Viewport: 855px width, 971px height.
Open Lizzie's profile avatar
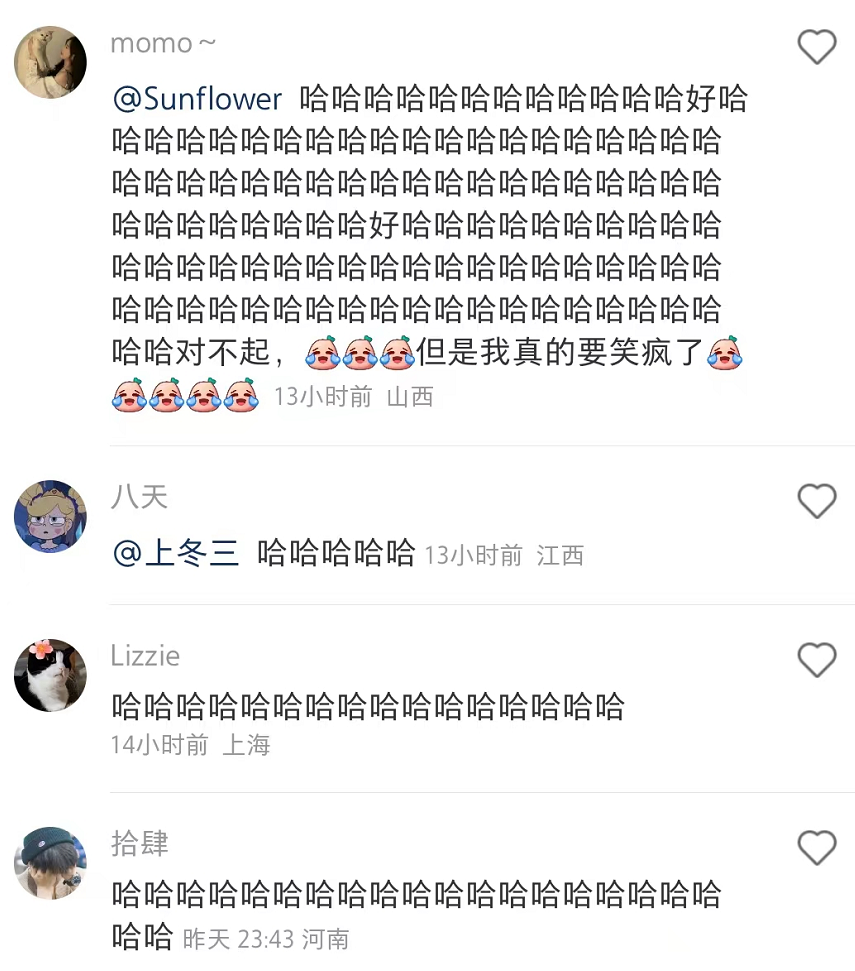tap(50, 675)
